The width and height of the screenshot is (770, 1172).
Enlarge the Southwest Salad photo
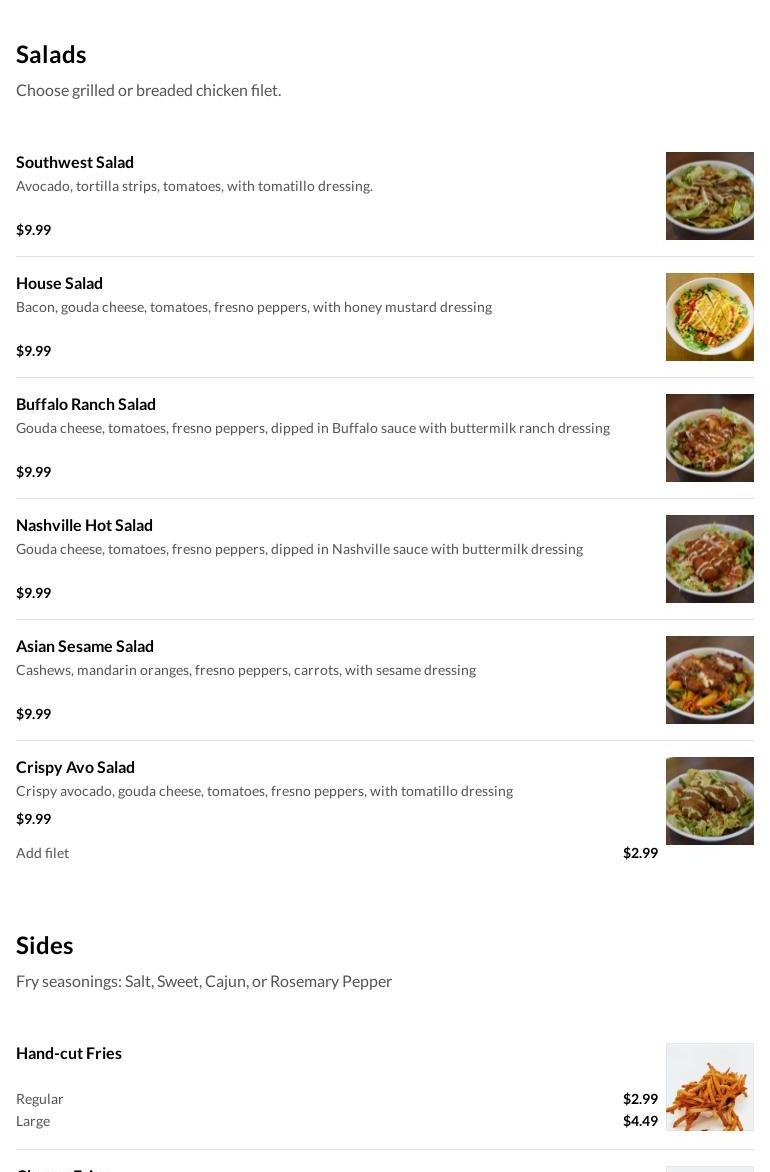pos(709,196)
